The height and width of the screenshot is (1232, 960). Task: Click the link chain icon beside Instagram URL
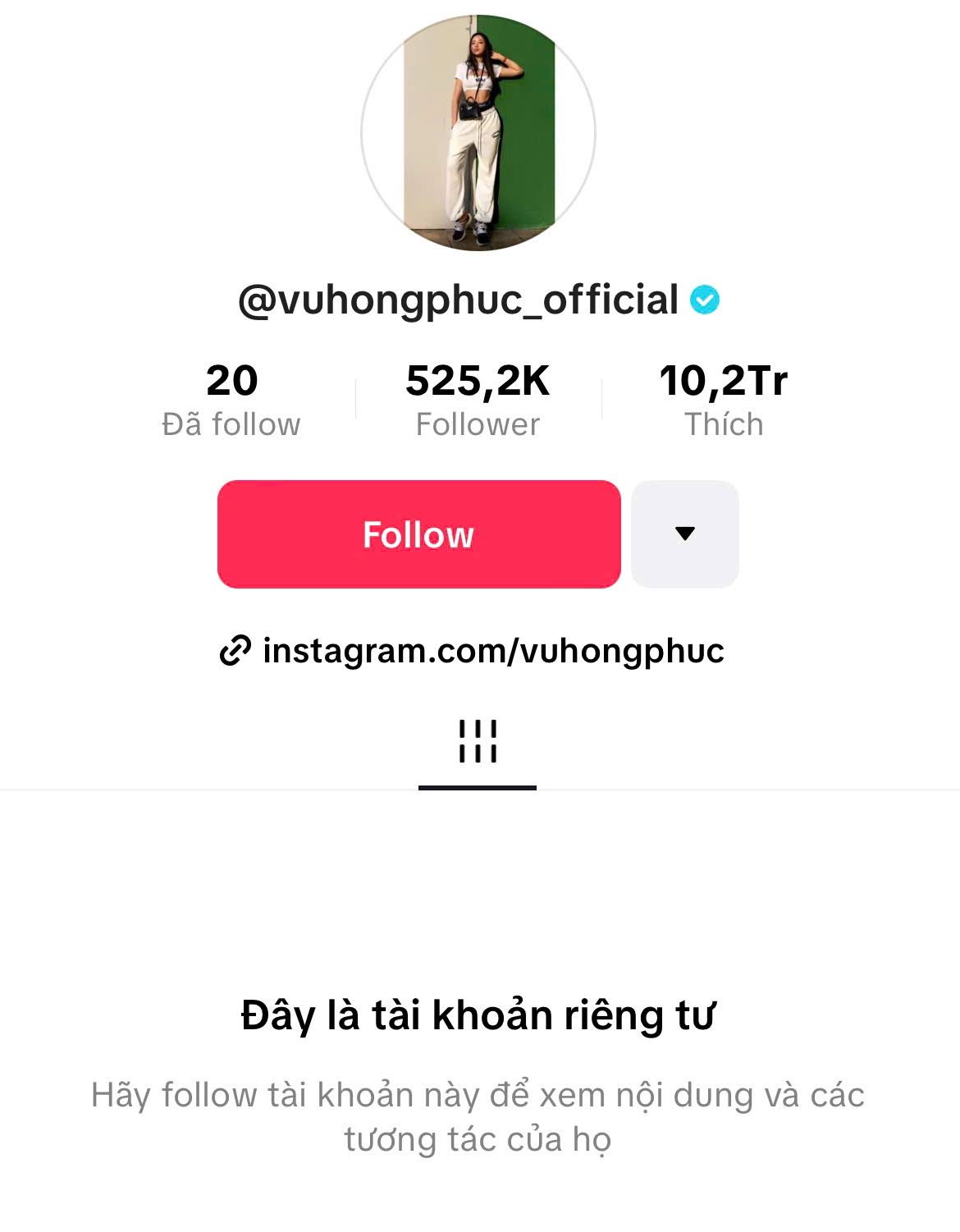(x=236, y=651)
